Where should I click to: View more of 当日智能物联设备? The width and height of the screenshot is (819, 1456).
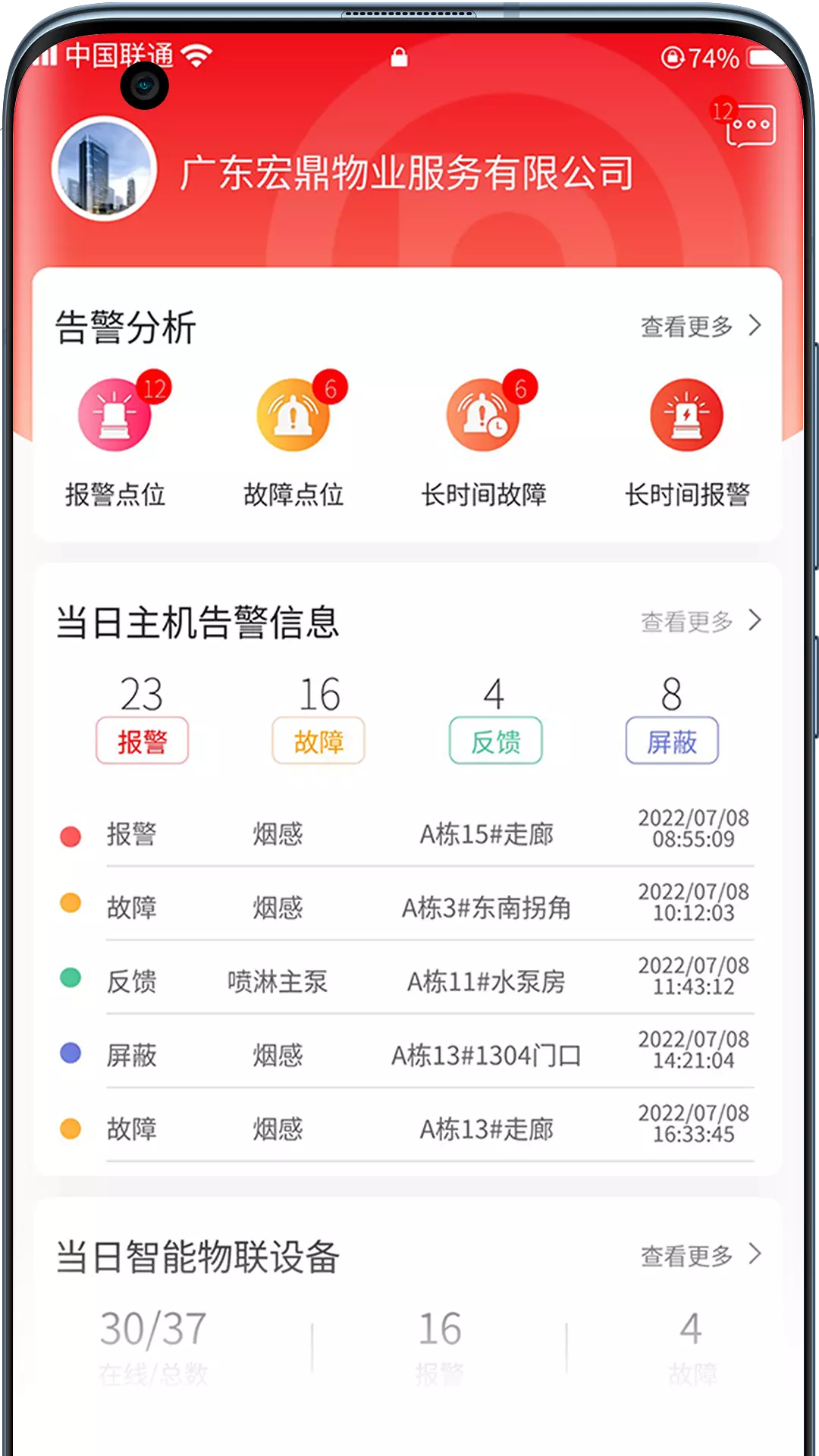click(x=701, y=1255)
